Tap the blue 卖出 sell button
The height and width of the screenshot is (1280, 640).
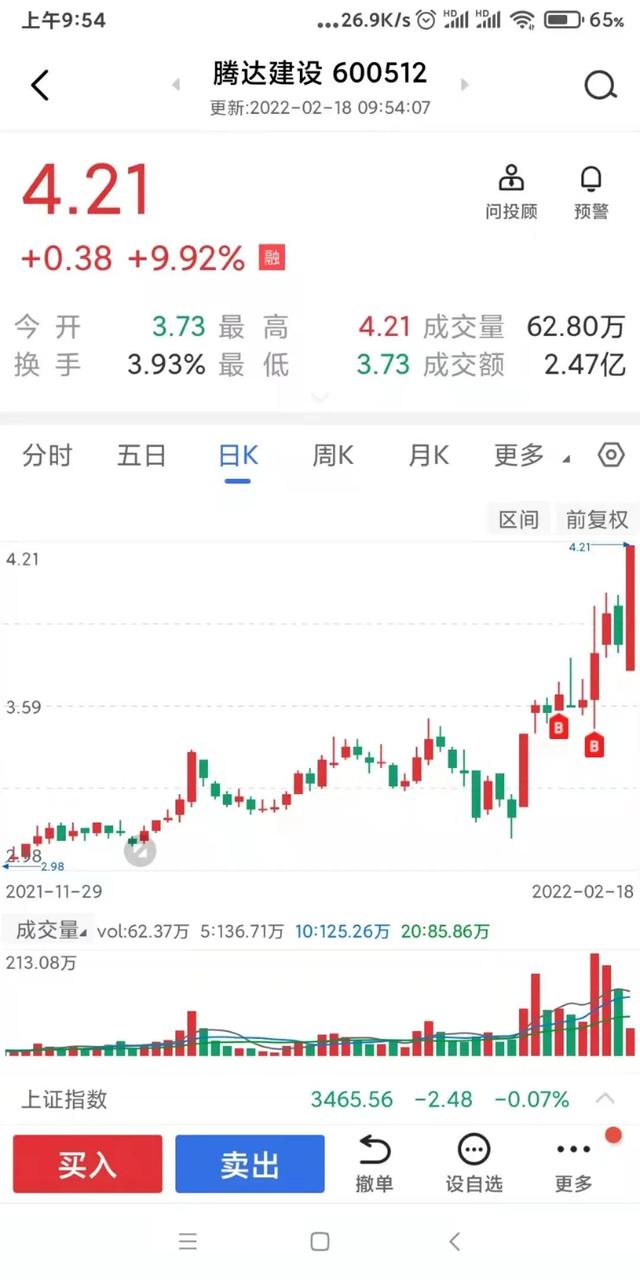(x=250, y=1164)
